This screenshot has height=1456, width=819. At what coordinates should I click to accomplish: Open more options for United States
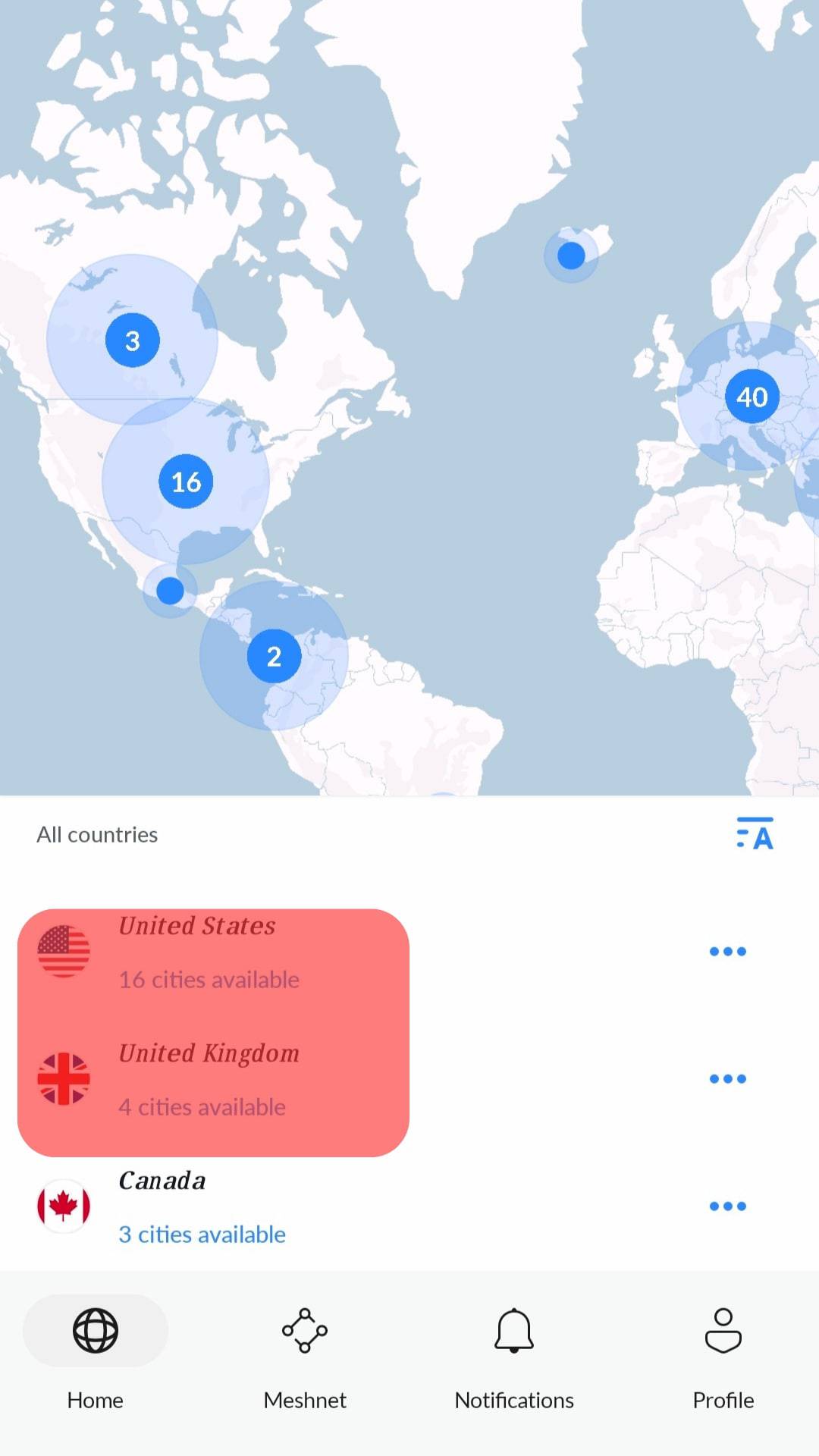tap(727, 951)
